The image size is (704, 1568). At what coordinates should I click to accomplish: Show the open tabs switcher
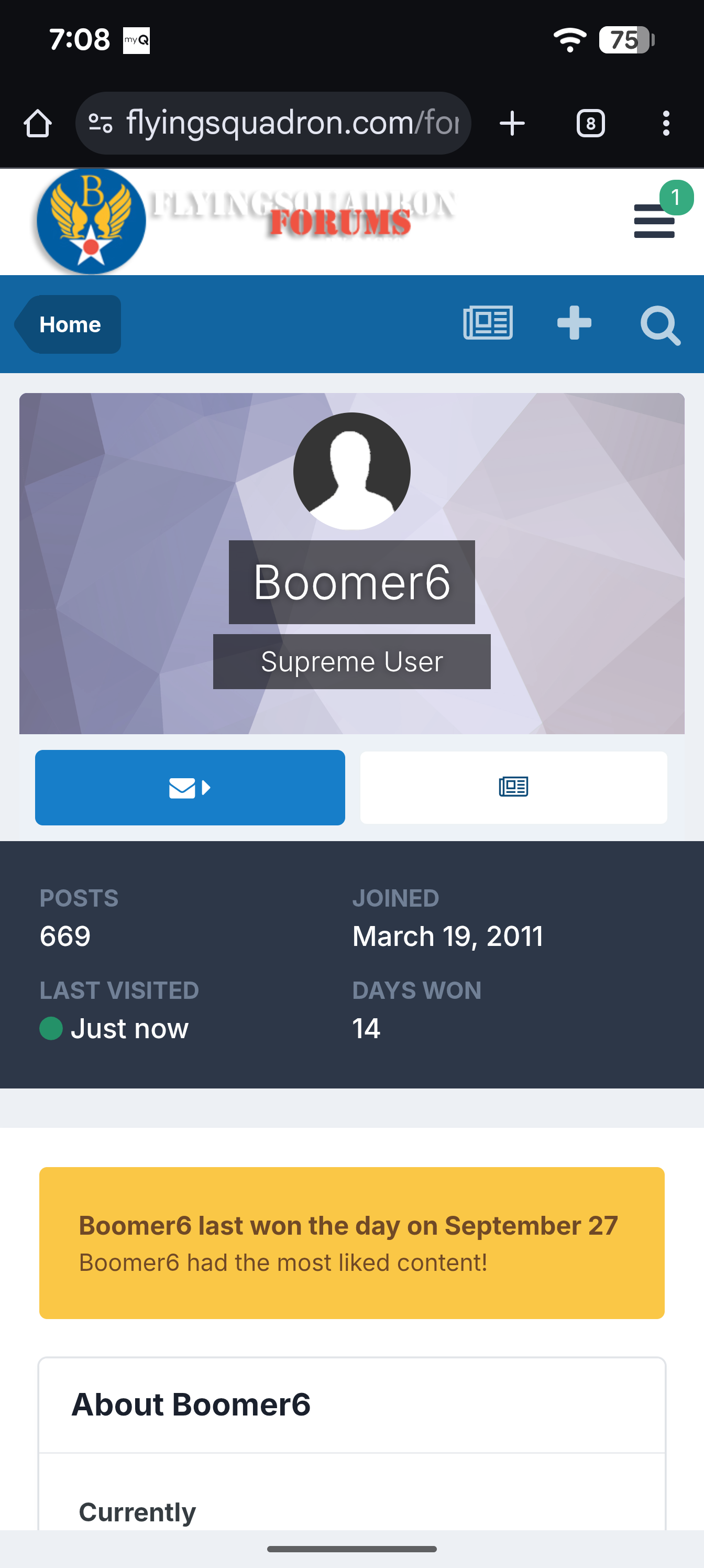coord(590,124)
